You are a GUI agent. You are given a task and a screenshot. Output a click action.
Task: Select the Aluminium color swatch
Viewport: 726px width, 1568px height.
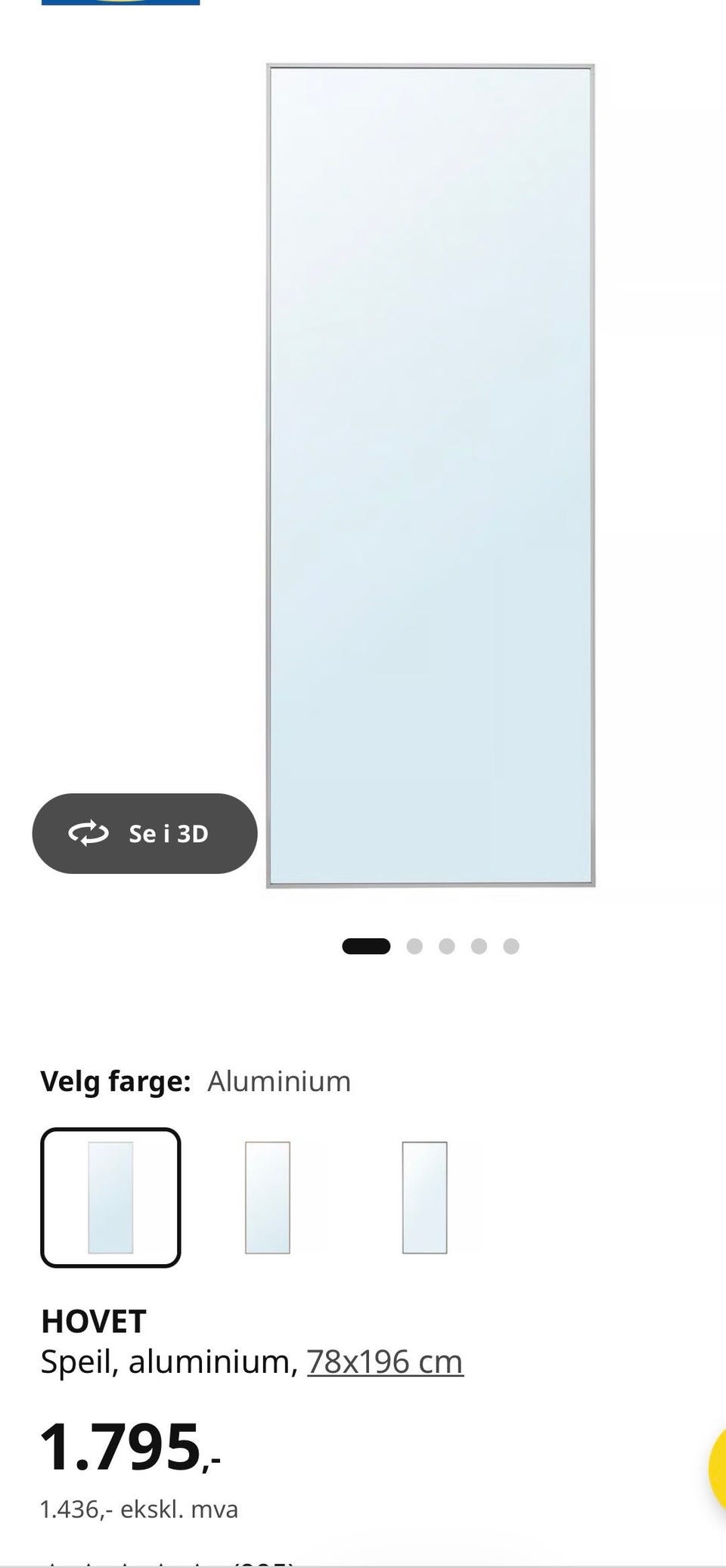[x=110, y=1198]
